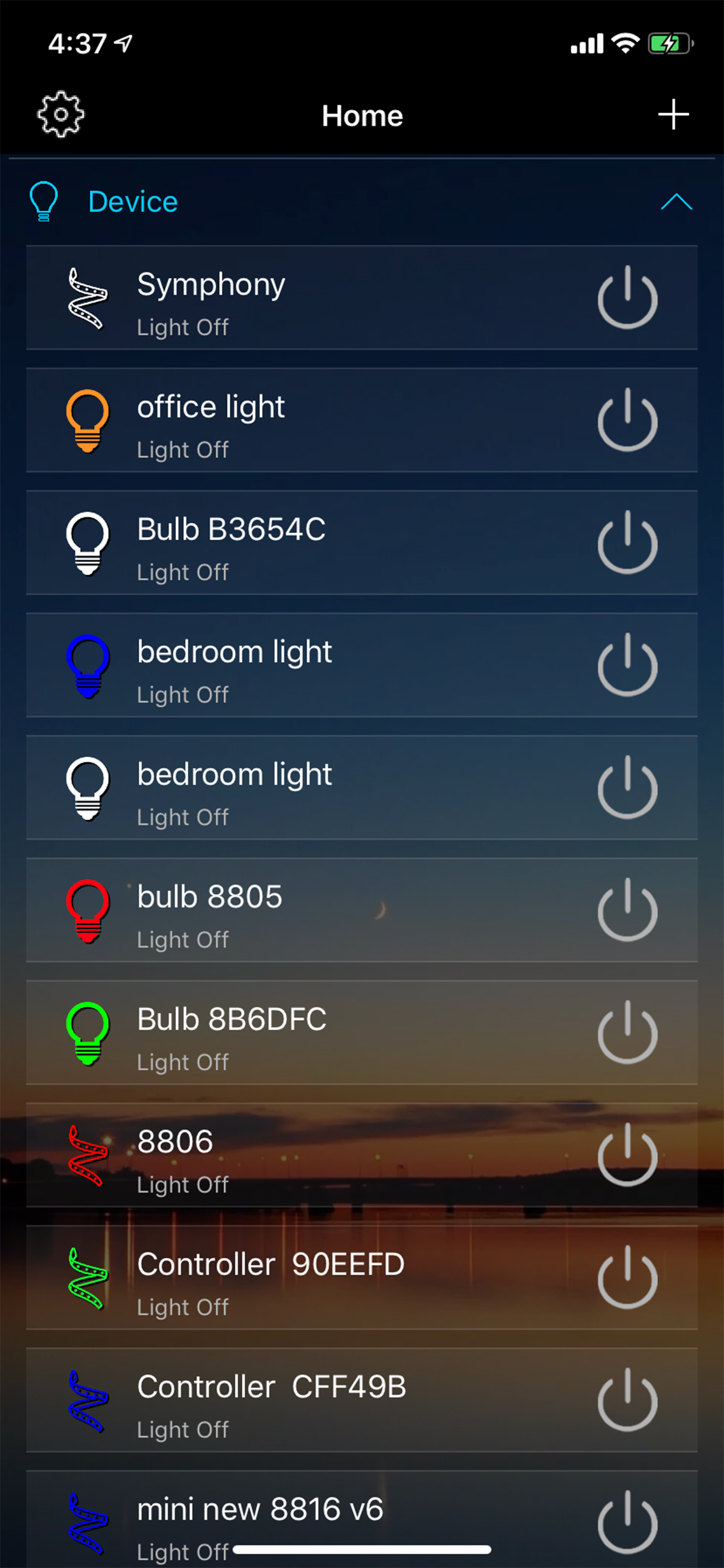724x1568 pixels.
Task: Tap the Home title at the top
Action: point(362,115)
